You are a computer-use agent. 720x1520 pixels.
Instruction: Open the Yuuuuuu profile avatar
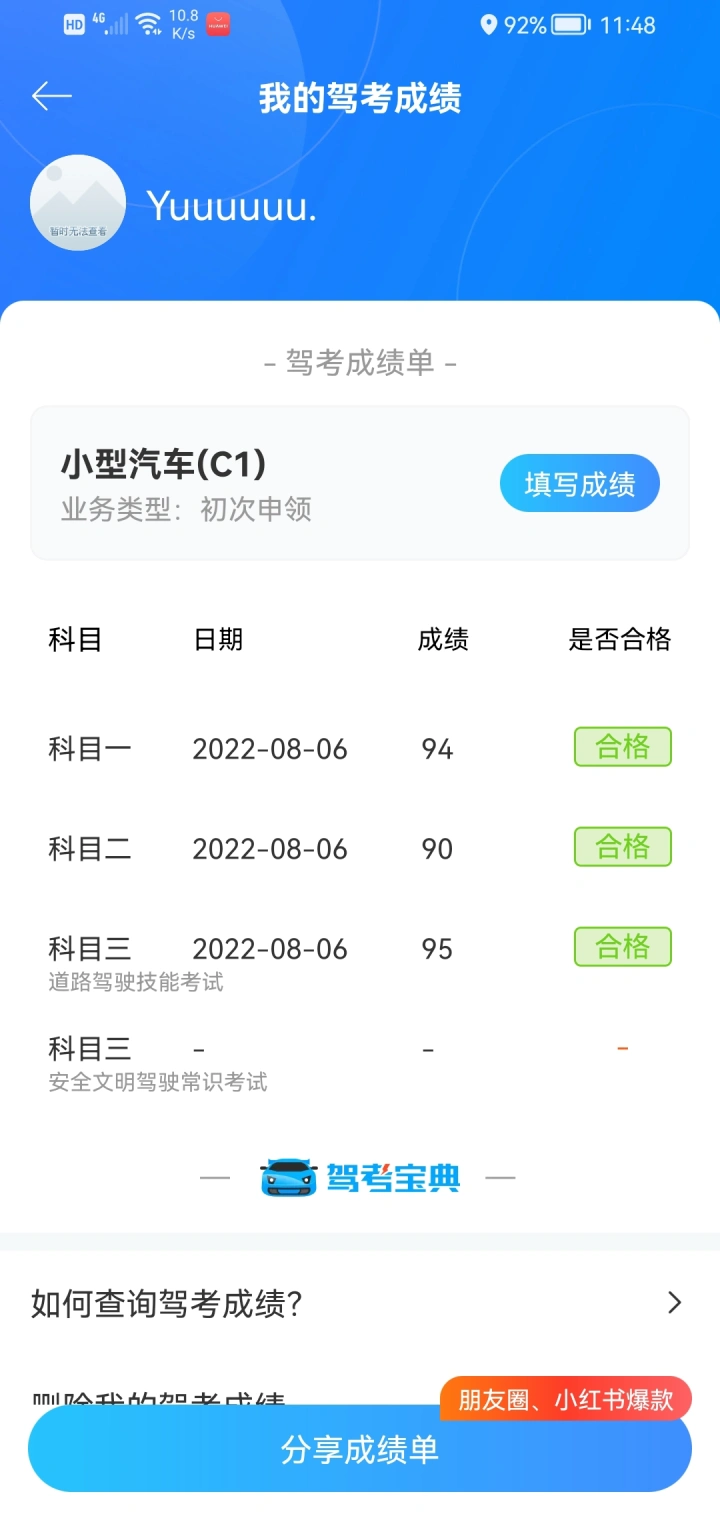click(78, 203)
